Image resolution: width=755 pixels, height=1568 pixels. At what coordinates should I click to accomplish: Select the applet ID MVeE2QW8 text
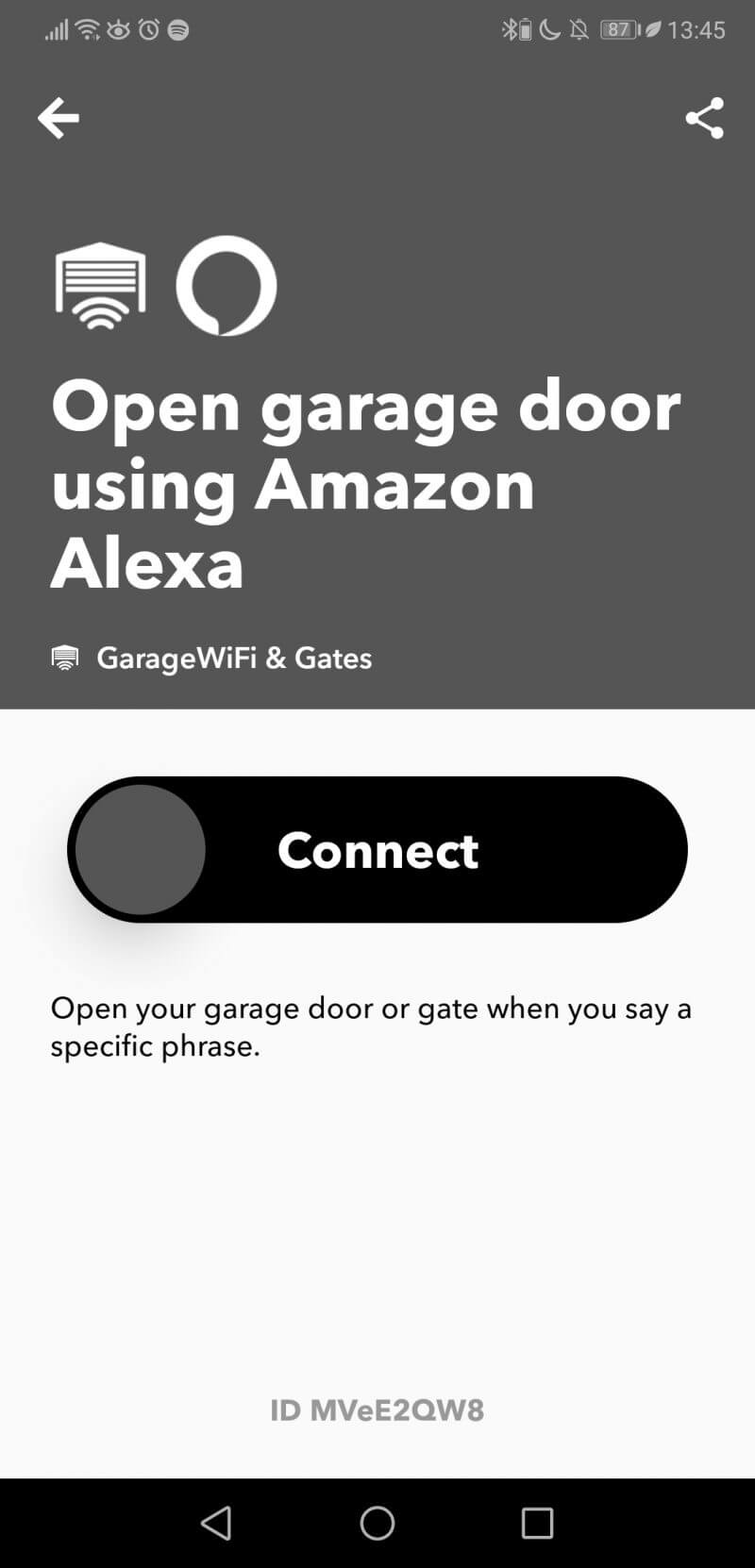tap(377, 1410)
